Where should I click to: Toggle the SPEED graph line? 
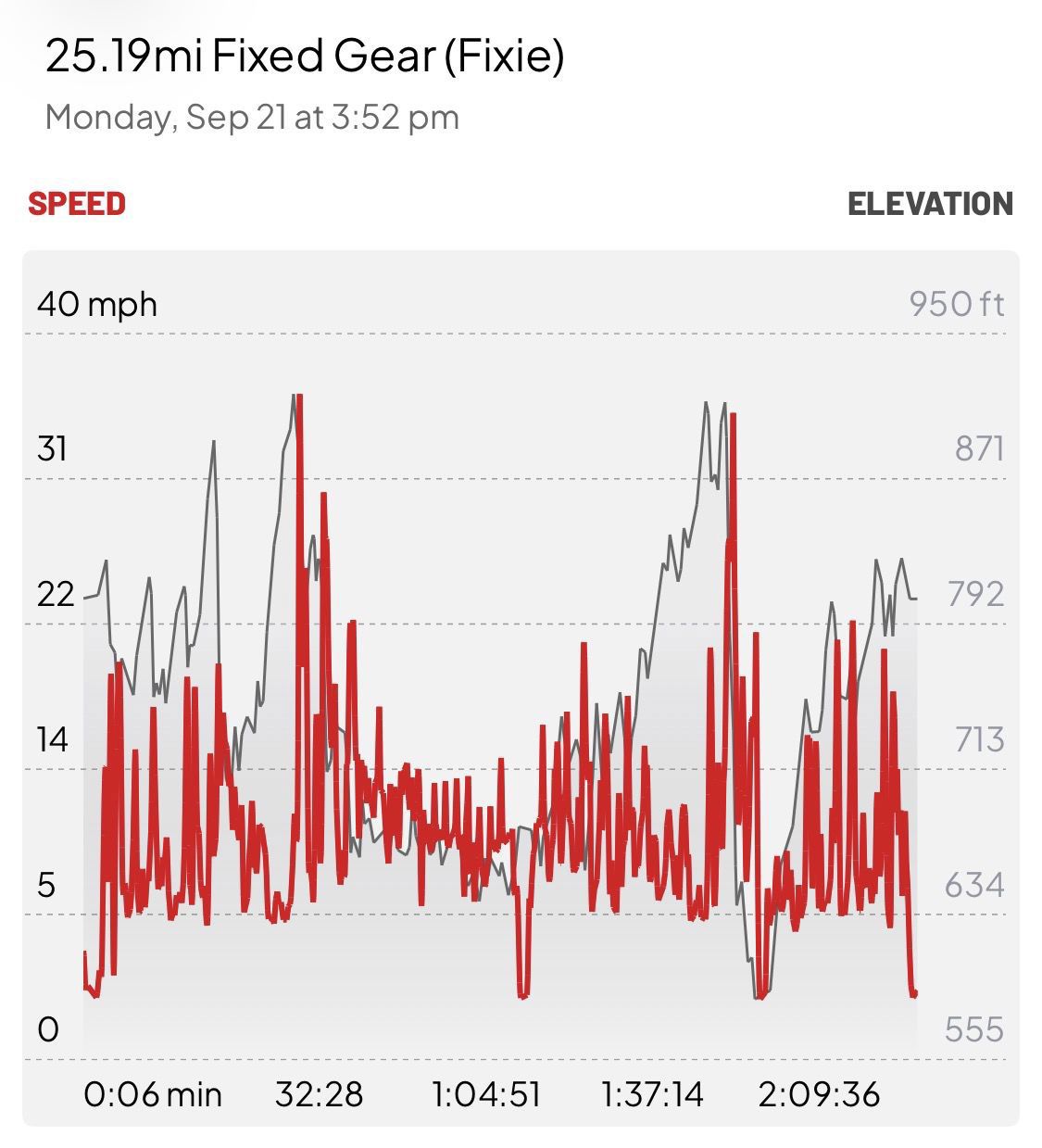tap(77, 204)
